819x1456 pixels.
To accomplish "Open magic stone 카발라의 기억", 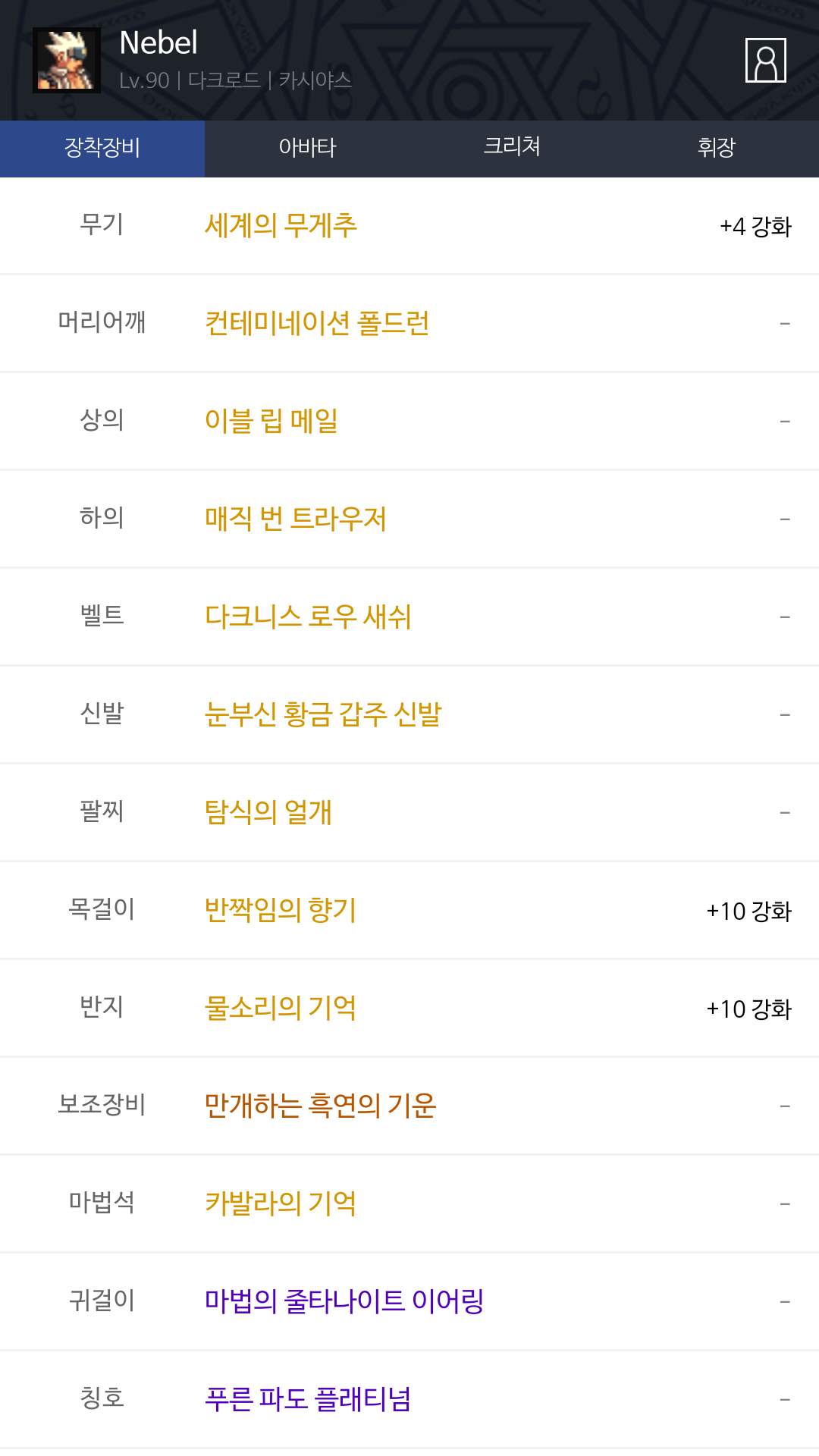I will click(281, 1204).
